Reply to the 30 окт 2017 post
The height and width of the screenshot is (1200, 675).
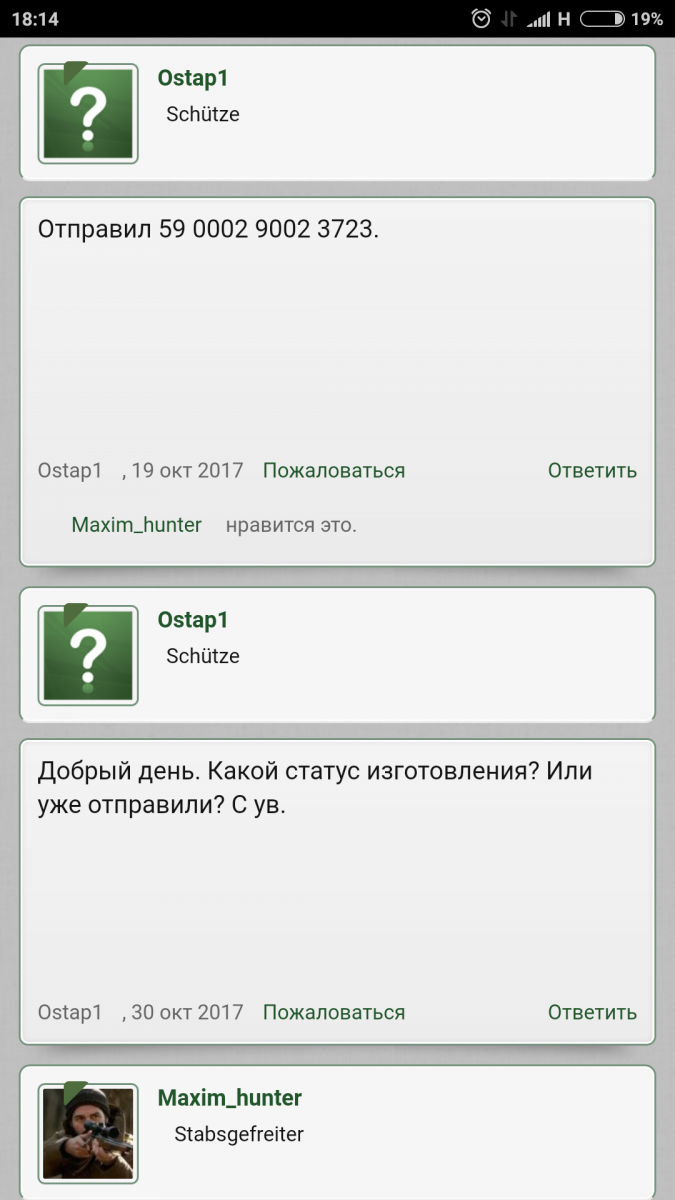pos(591,1012)
